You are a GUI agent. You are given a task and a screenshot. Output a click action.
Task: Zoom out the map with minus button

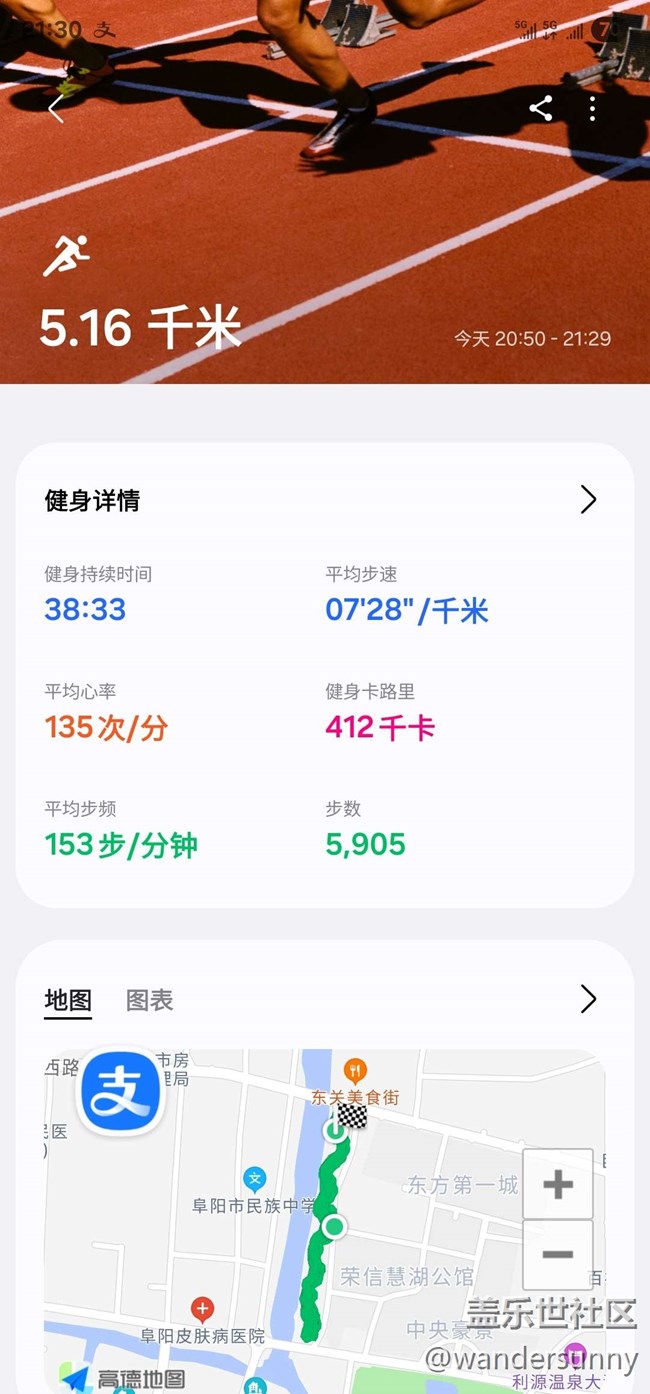tap(558, 1254)
